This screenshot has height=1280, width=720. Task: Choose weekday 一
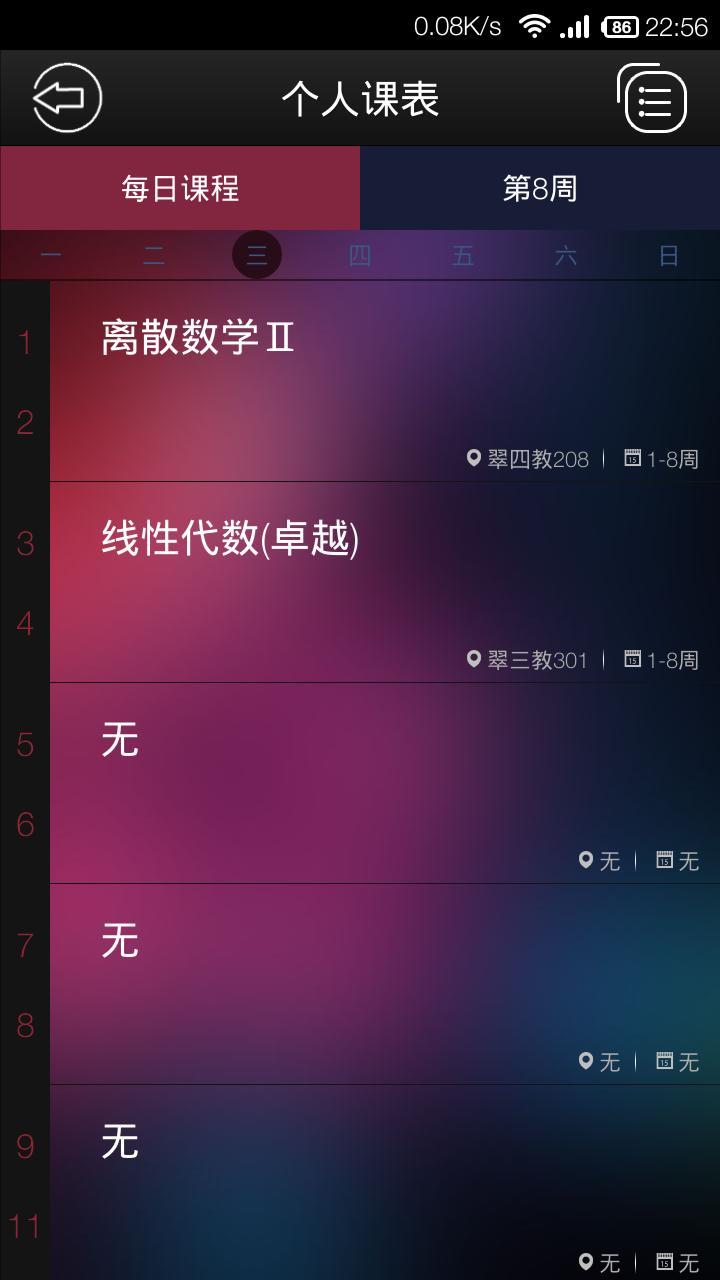coord(51,256)
